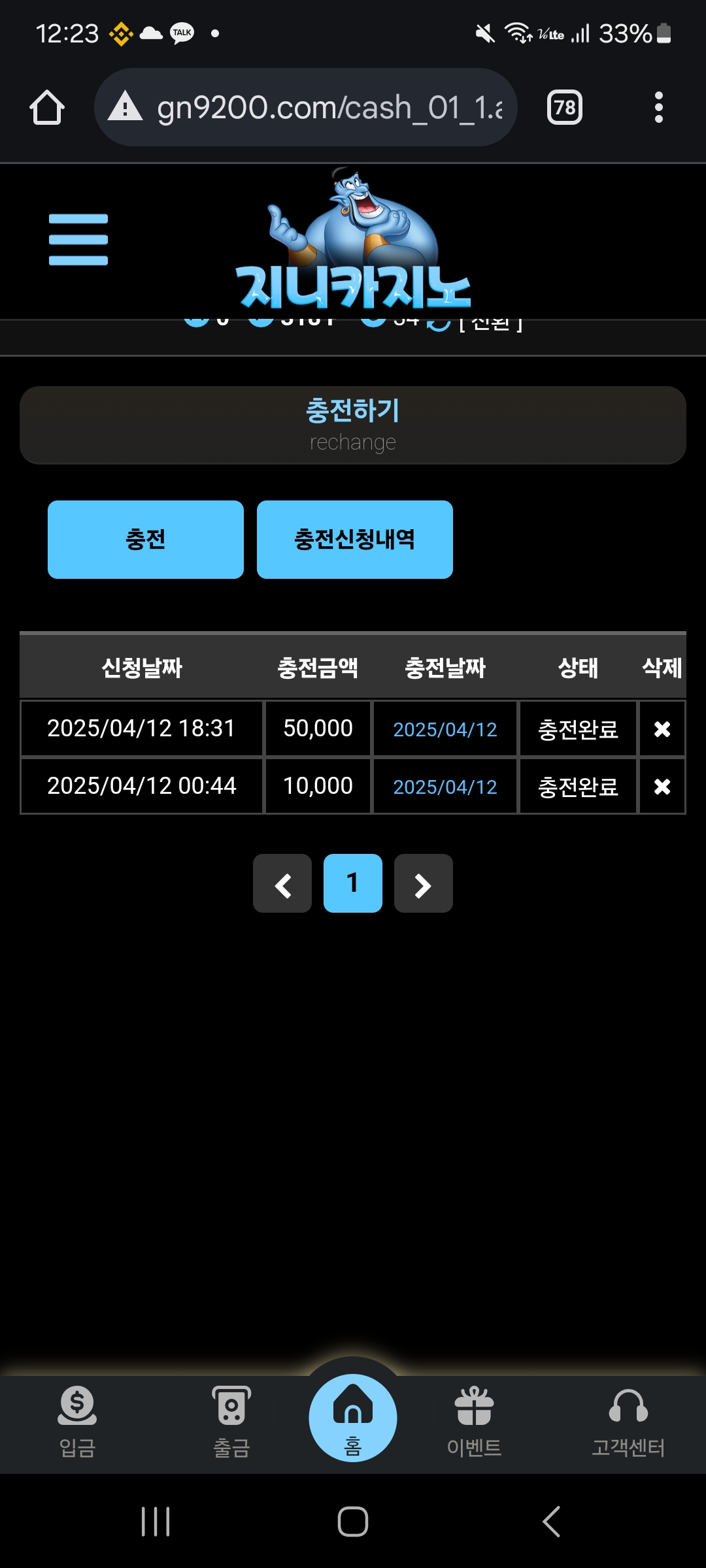This screenshot has height=1568, width=706.
Task: Open the browser overflow menu
Action: pos(658,108)
